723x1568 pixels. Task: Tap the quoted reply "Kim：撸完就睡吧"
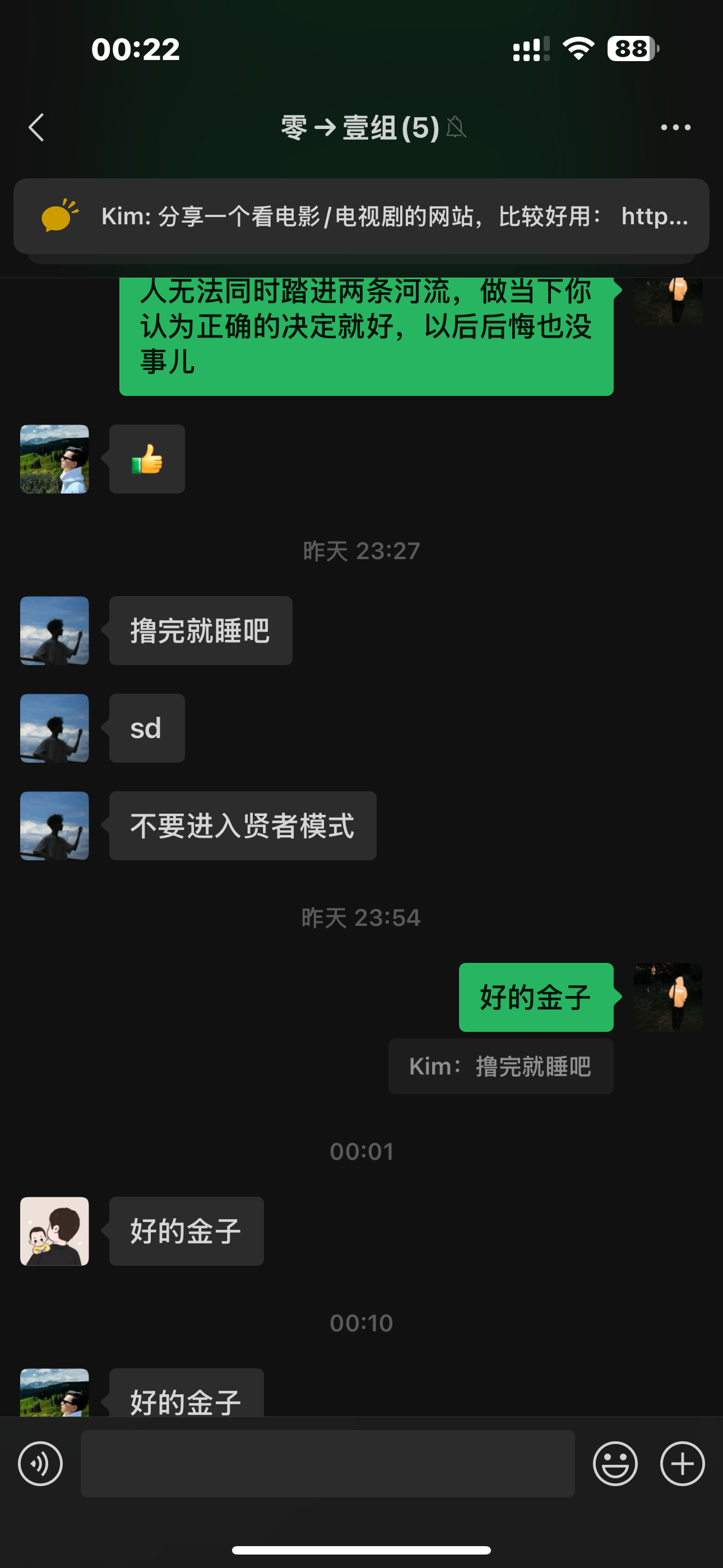coord(501,1067)
